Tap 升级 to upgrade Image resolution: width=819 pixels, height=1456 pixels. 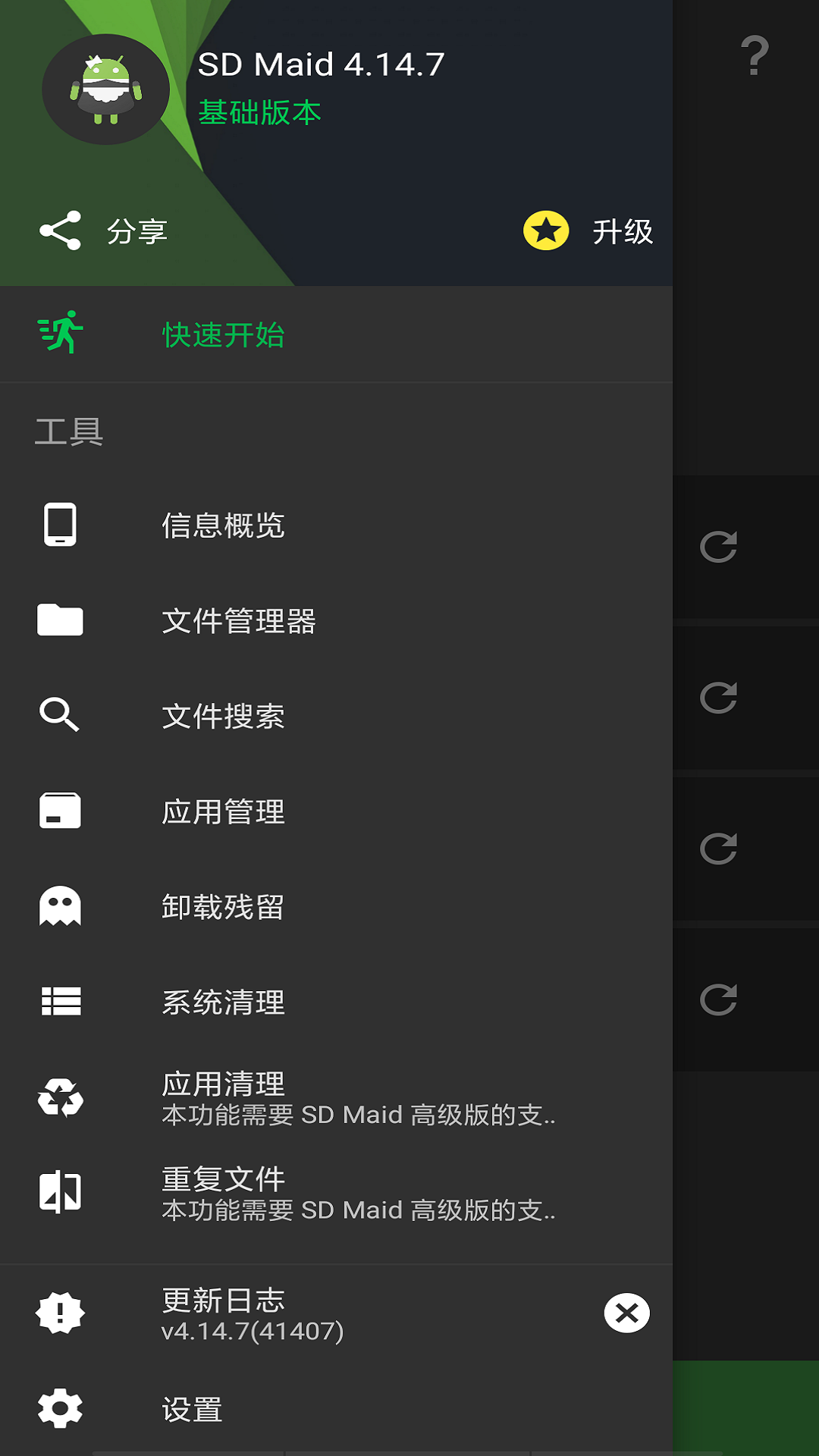(x=588, y=231)
